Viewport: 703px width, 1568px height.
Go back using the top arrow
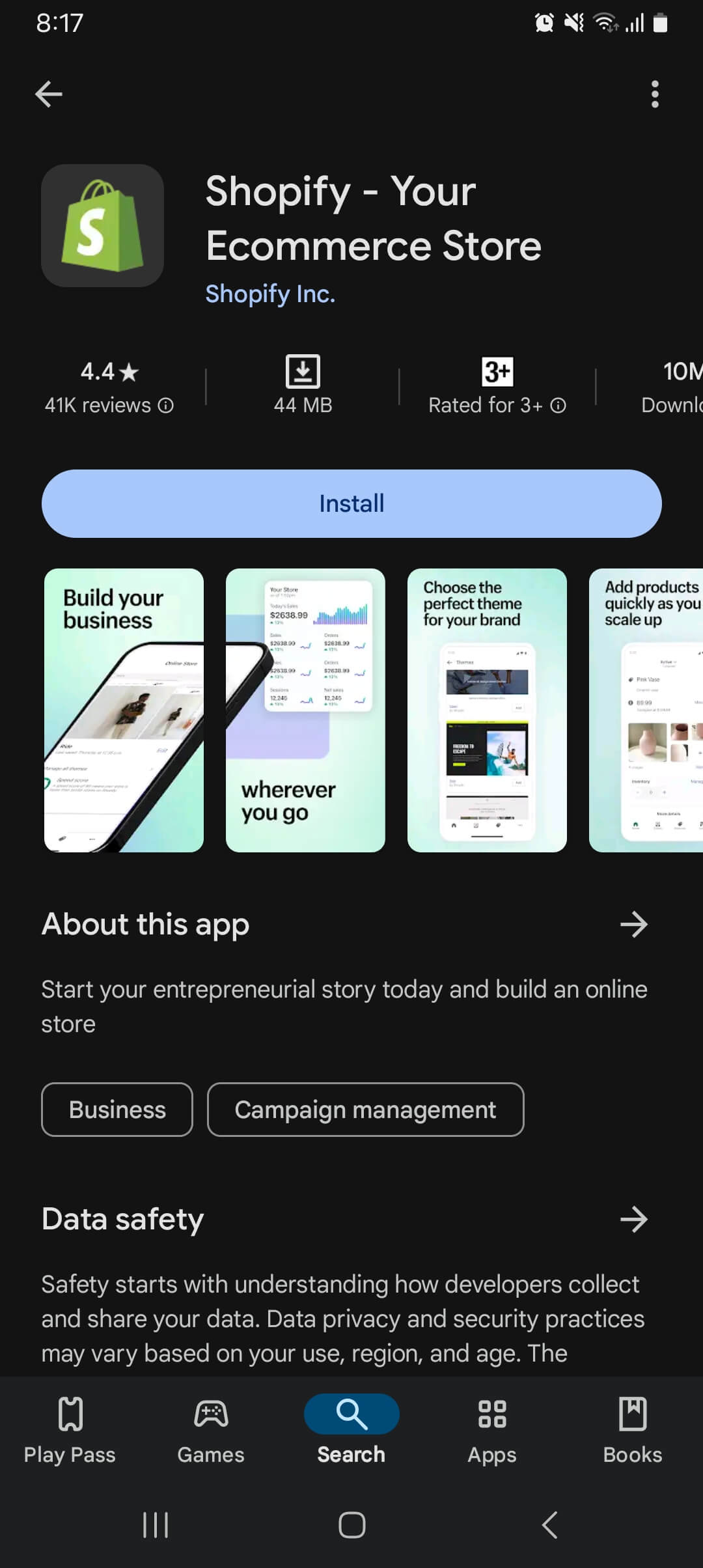coord(49,94)
